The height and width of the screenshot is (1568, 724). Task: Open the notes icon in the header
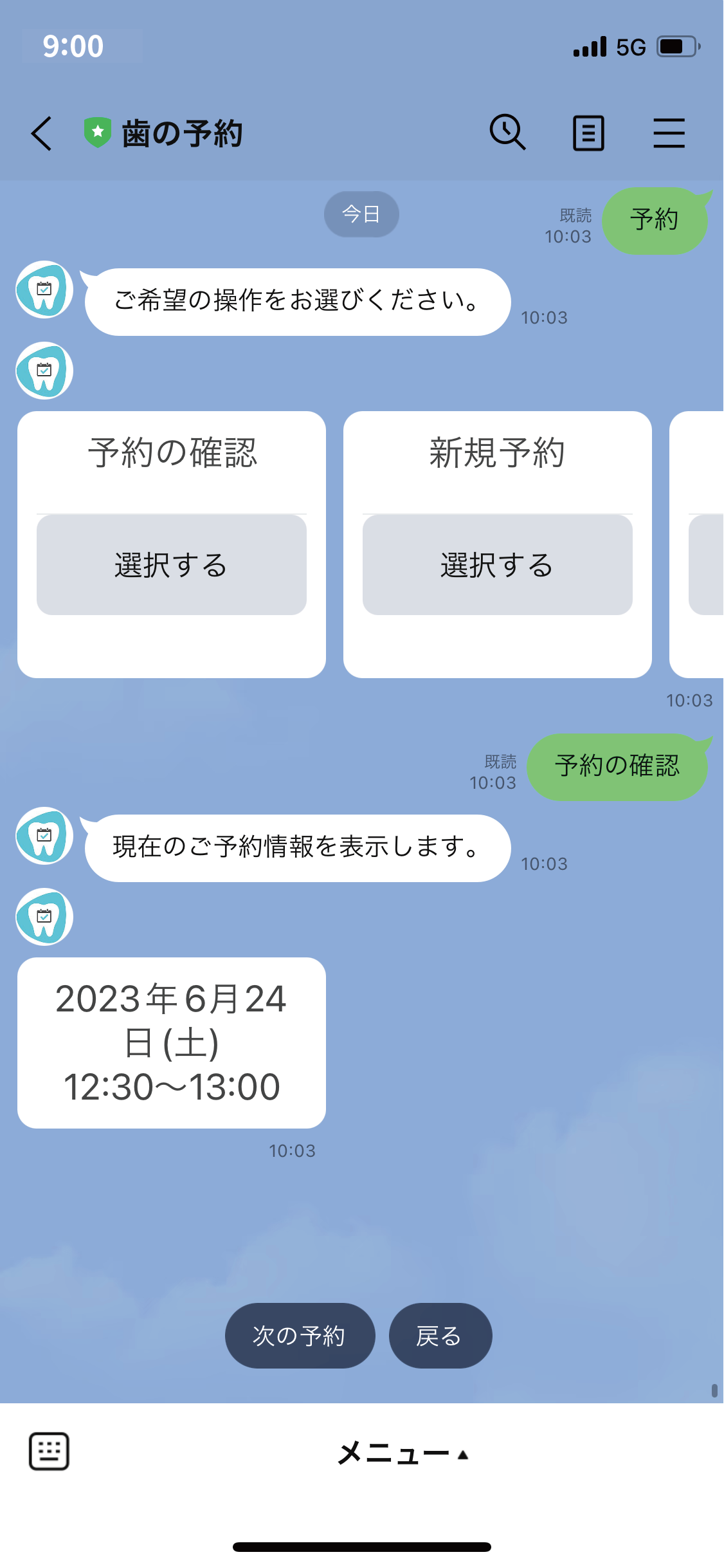click(x=588, y=133)
